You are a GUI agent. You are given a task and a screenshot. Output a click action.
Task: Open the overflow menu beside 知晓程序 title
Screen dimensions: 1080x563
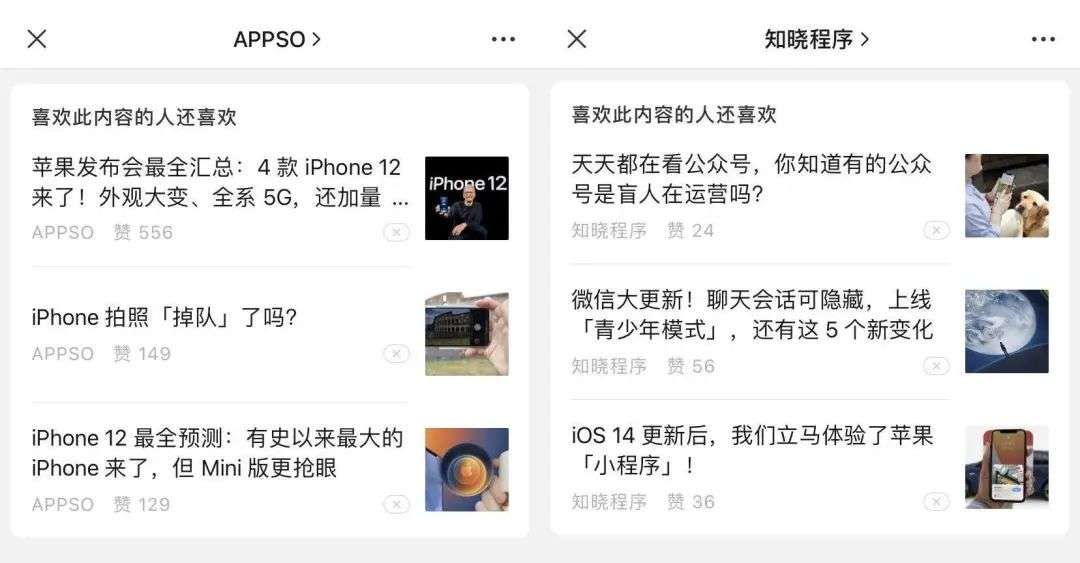(1043, 39)
